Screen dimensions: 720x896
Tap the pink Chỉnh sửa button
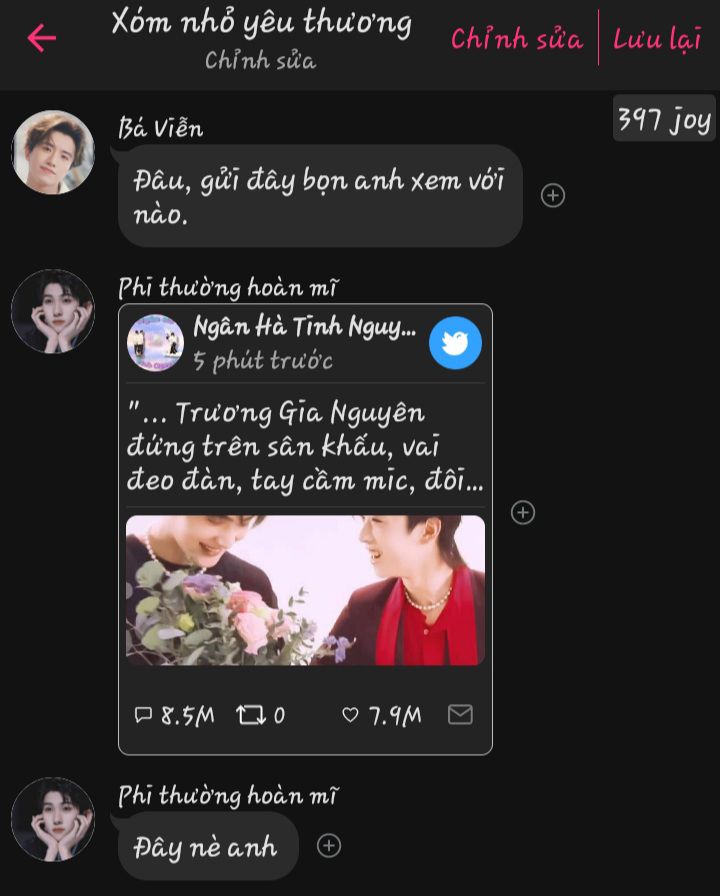(x=516, y=38)
